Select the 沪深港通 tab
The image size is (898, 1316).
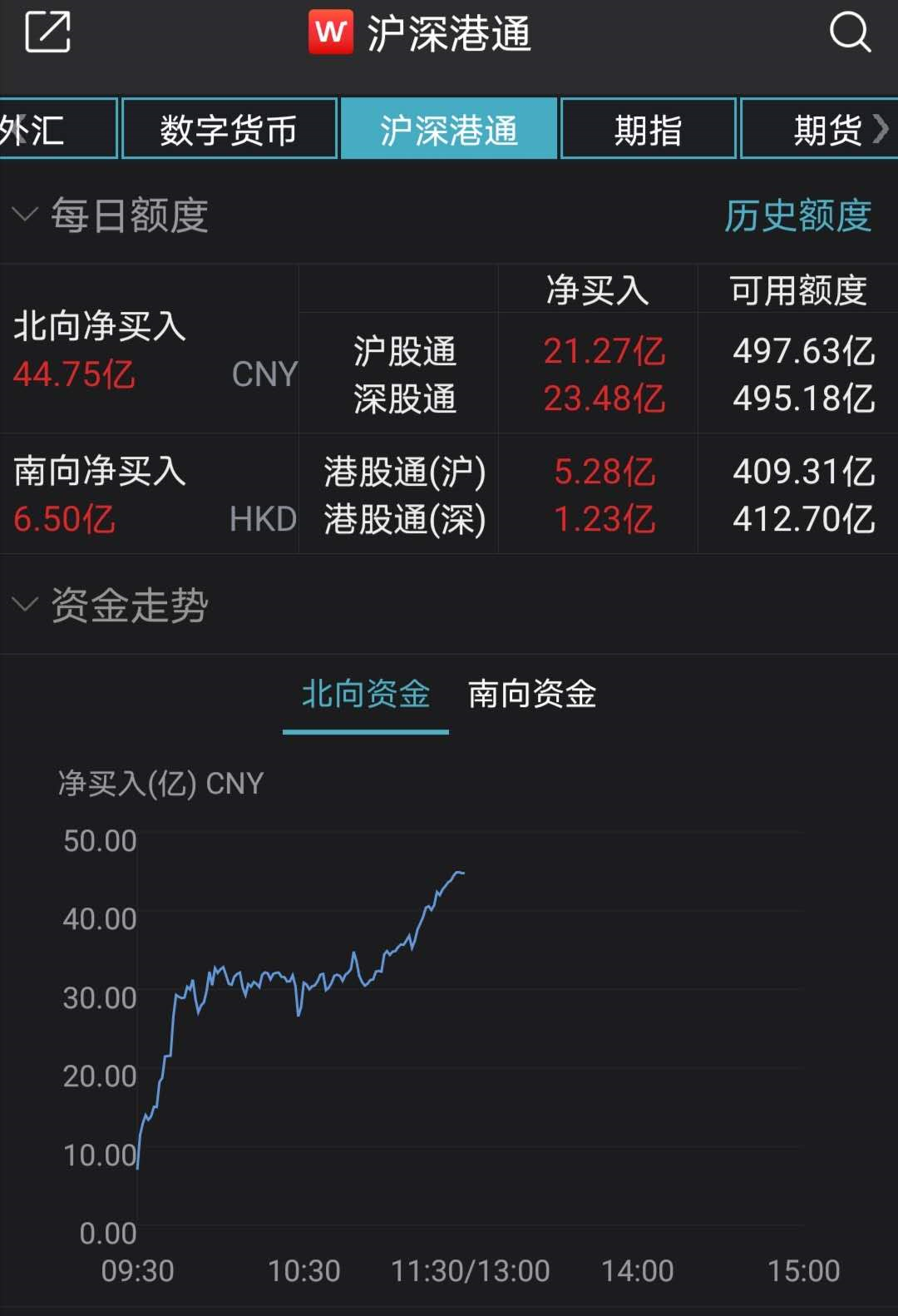point(448,129)
